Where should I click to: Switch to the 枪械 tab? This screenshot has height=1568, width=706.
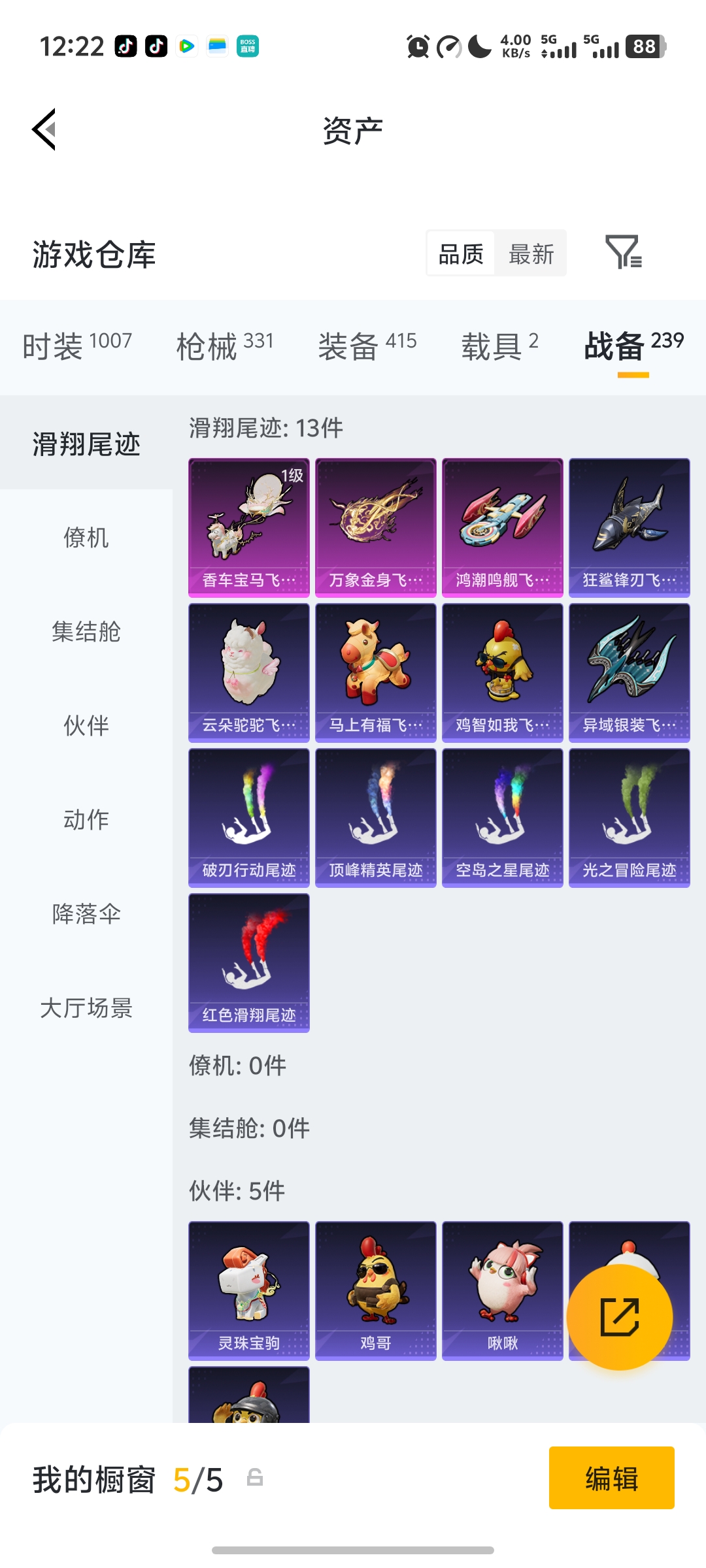225,345
